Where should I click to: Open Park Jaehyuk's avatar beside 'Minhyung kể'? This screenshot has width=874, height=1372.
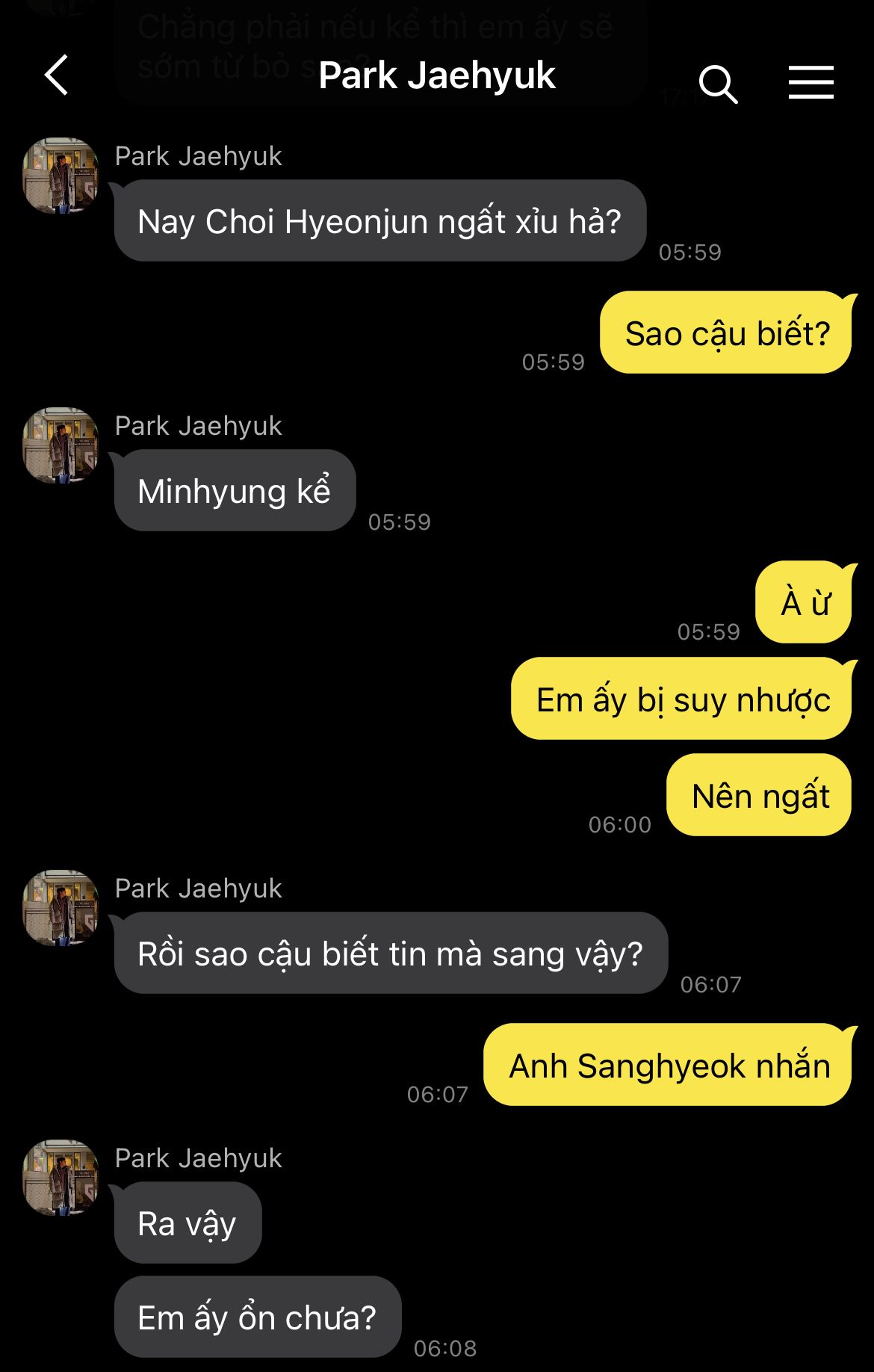click(x=61, y=445)
